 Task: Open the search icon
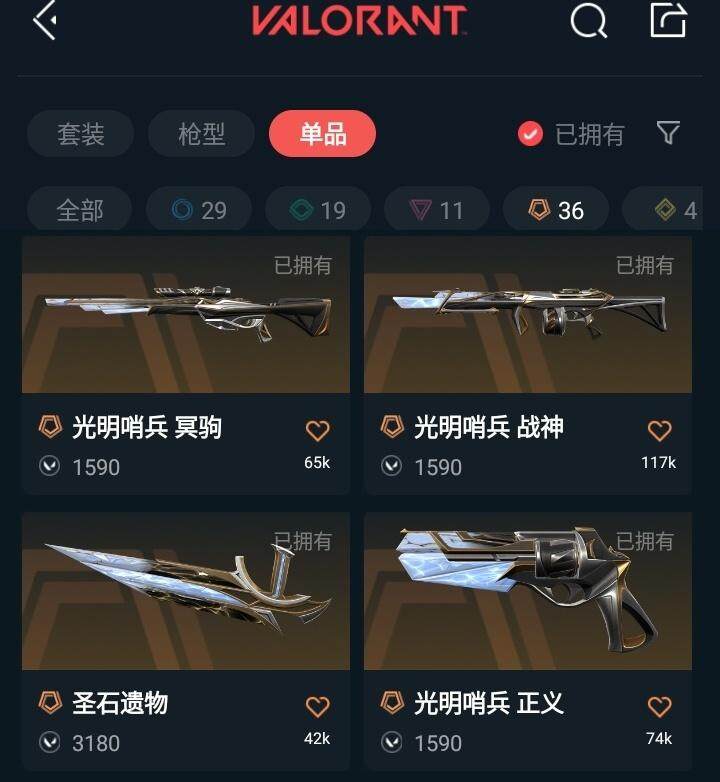coord(588,20)
